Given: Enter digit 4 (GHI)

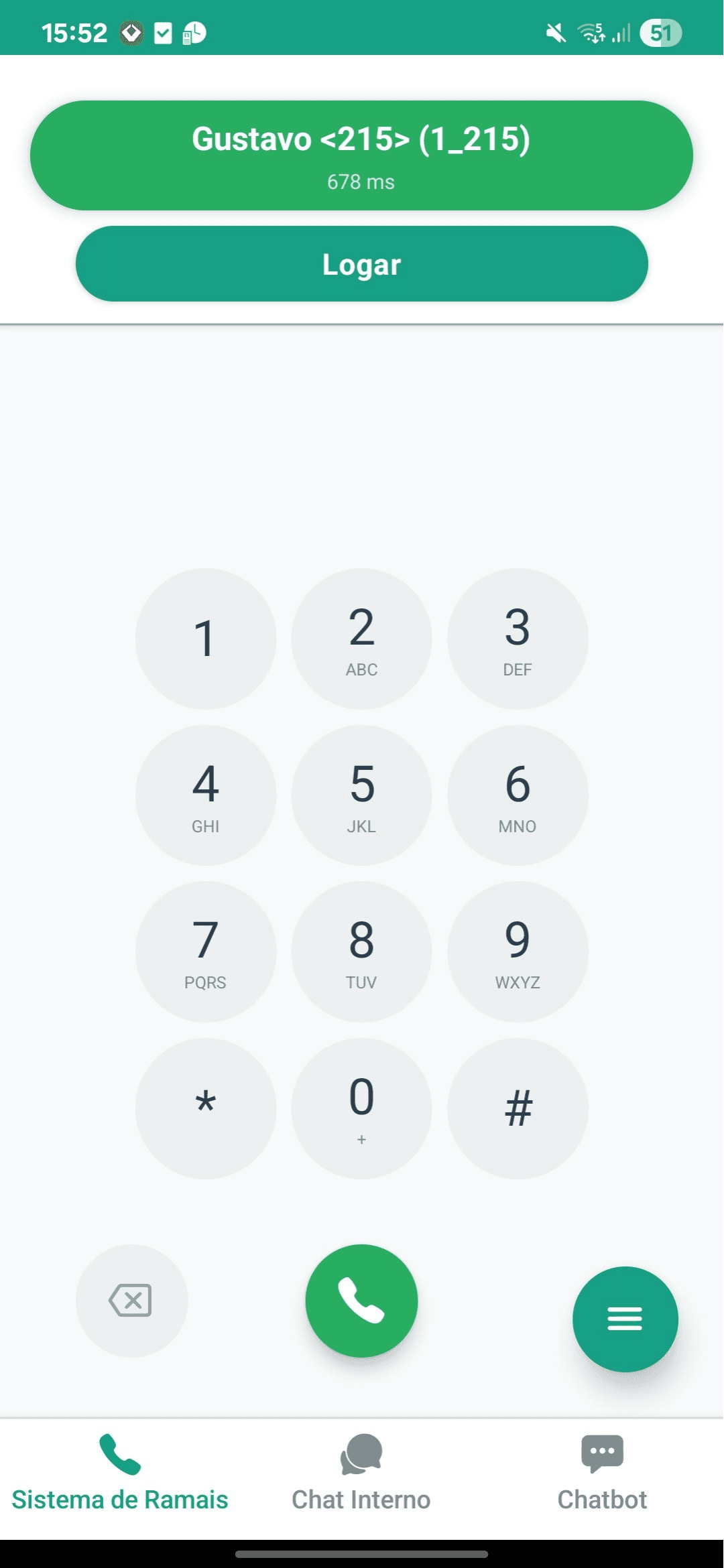Looking at the screenshot, I should pyautogui.click(x=205, y=795).
